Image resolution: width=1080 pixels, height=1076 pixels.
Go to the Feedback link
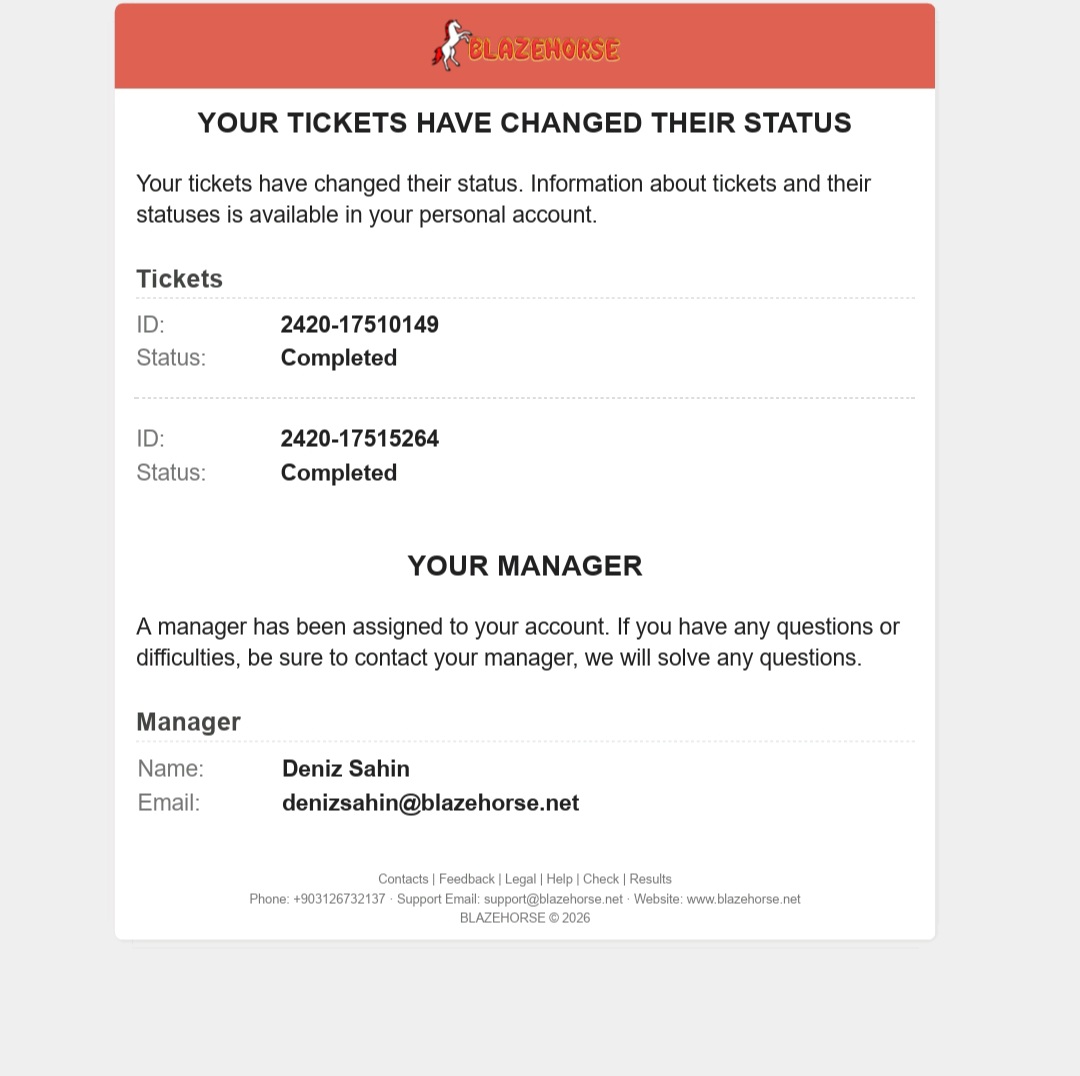click(x=467, y=879)
